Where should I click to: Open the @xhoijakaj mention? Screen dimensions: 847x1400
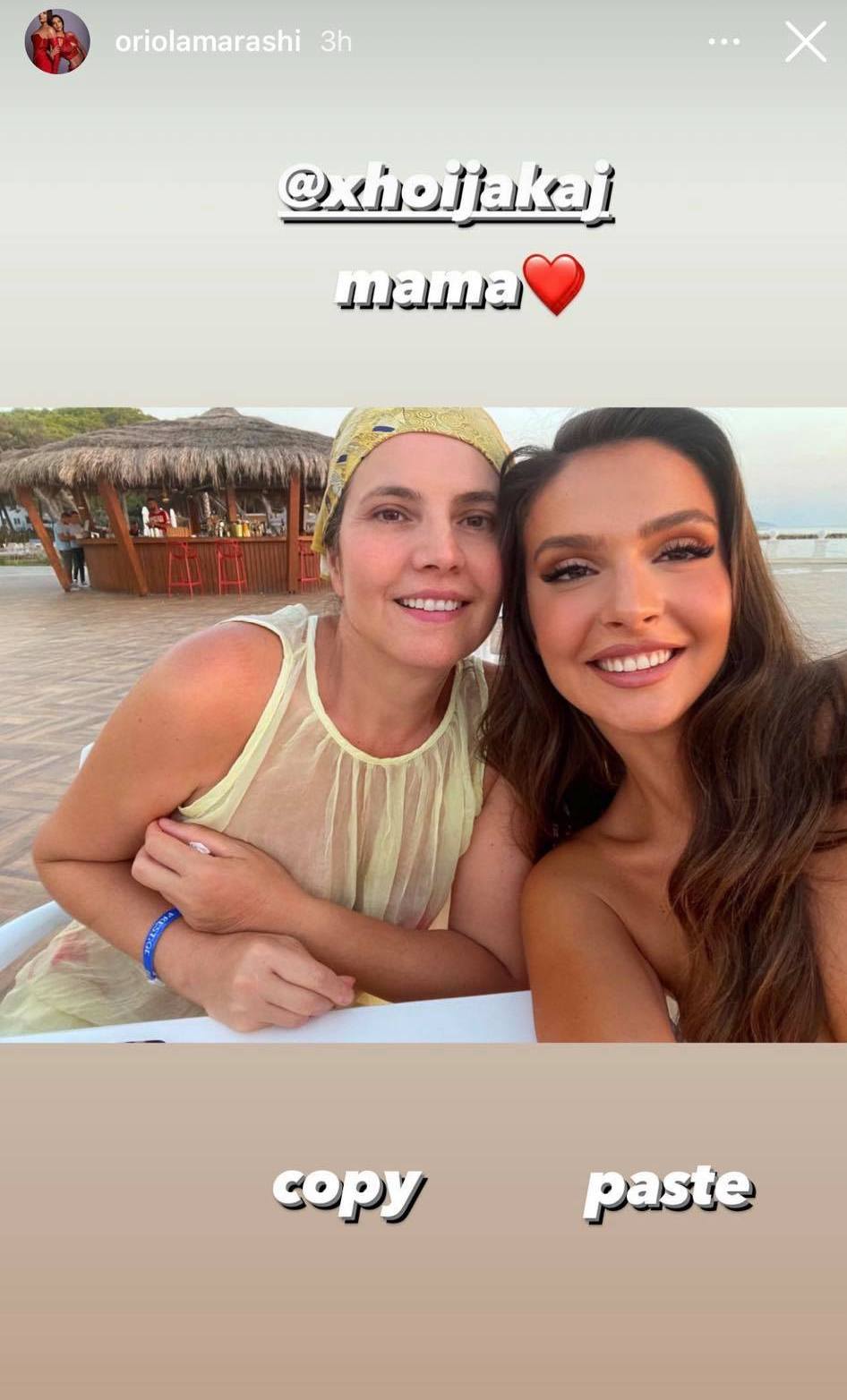pyautogui.click(x=445, y=190)
